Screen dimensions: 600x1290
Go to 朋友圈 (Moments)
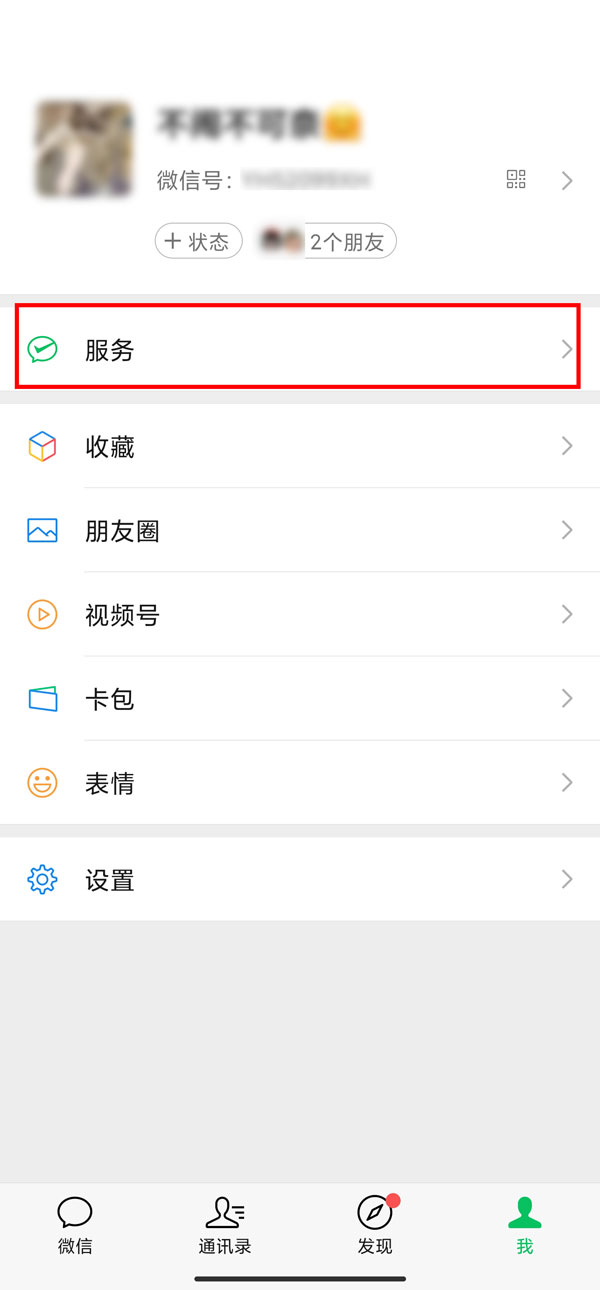click(x=298, y=531)
